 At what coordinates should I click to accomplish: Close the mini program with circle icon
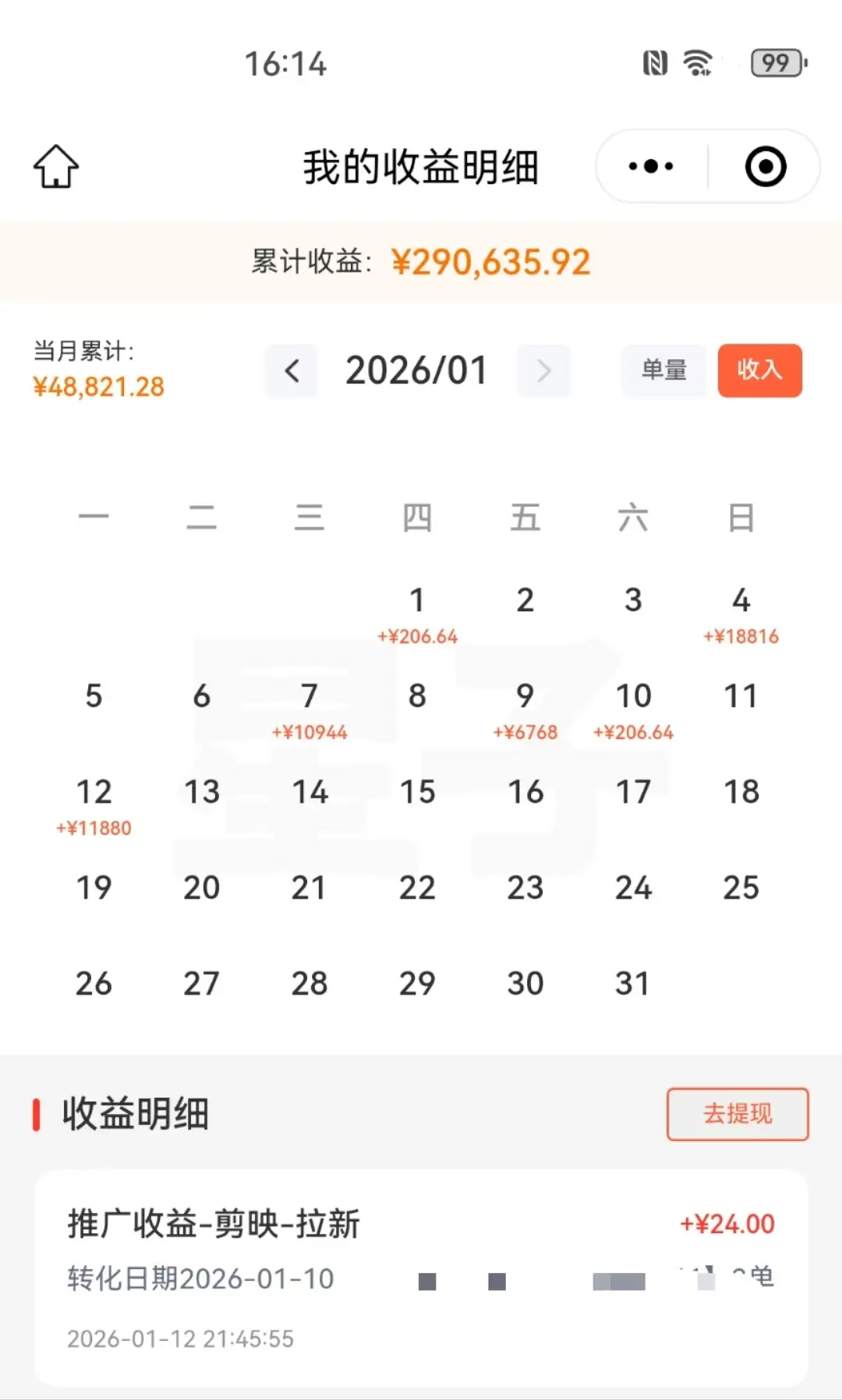[x=765, y=166]
